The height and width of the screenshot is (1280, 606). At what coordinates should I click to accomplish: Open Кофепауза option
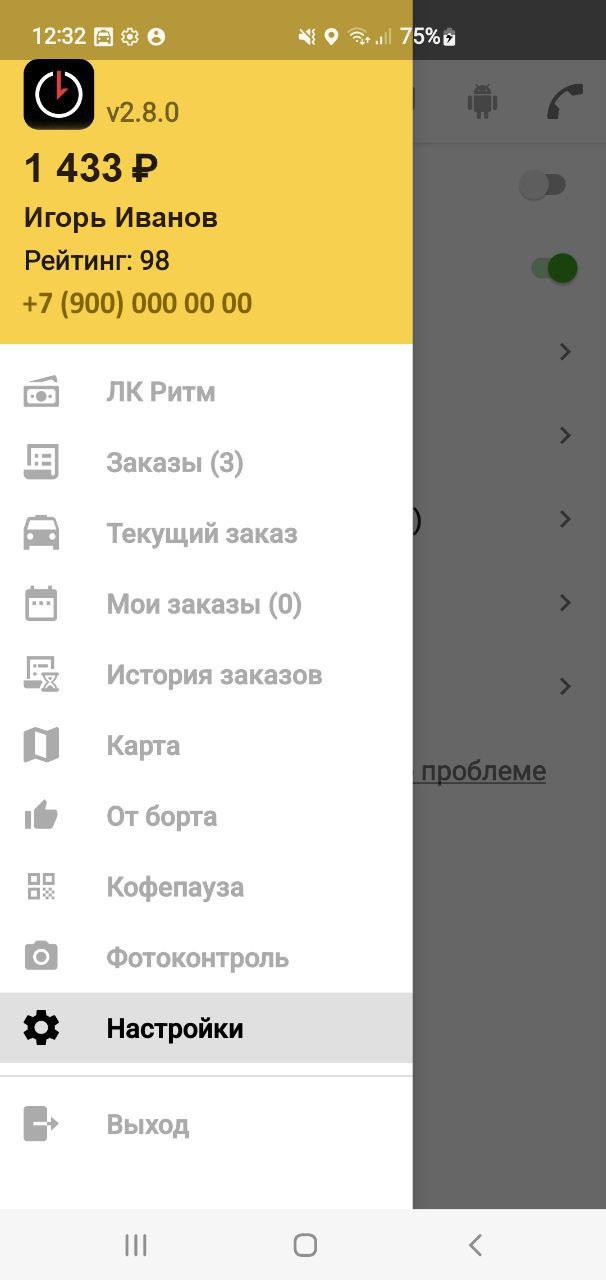[x=175, y=888]
